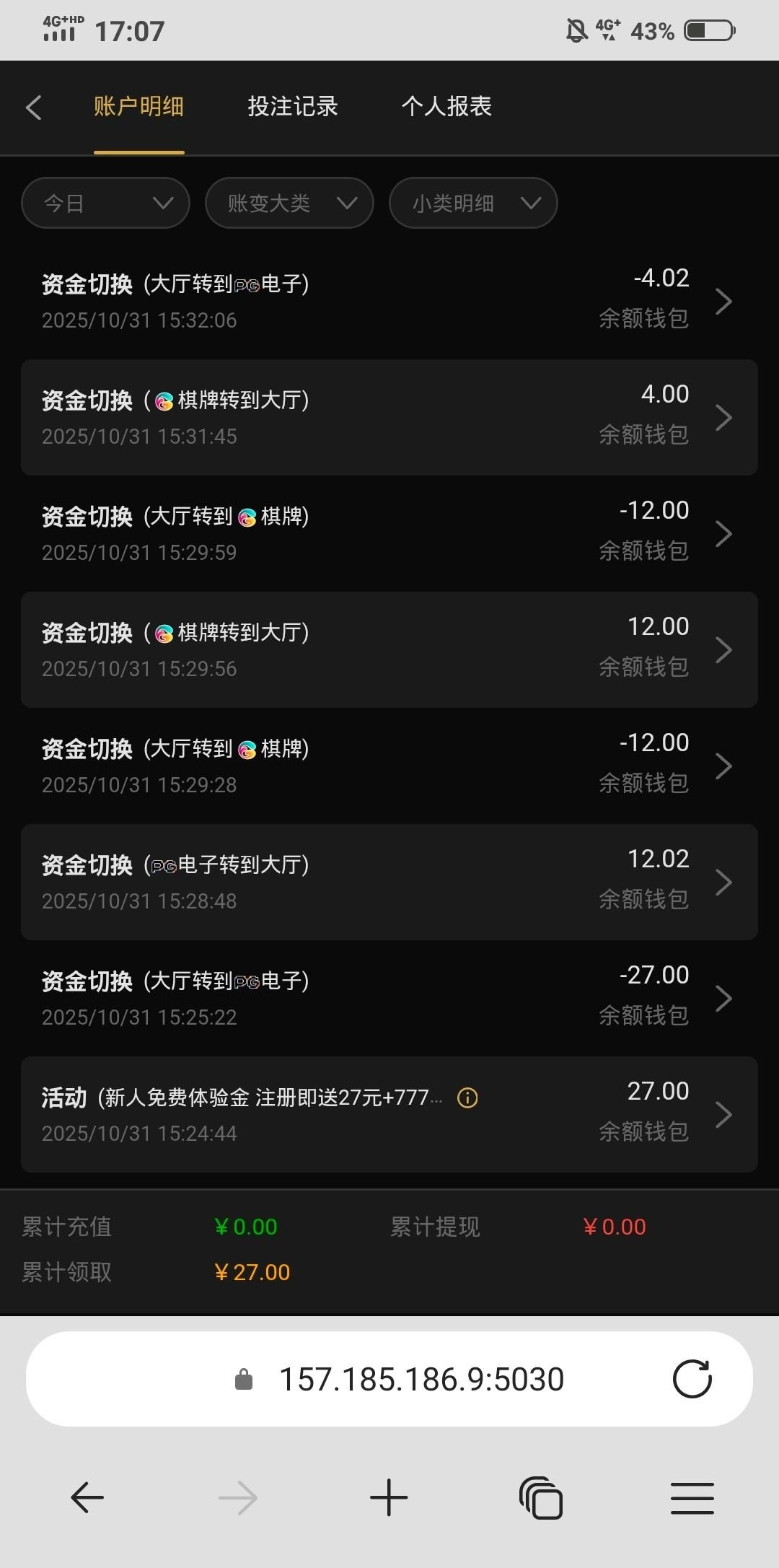View the 15:28:48 transfer of 12.02

[x=389, y=882]
